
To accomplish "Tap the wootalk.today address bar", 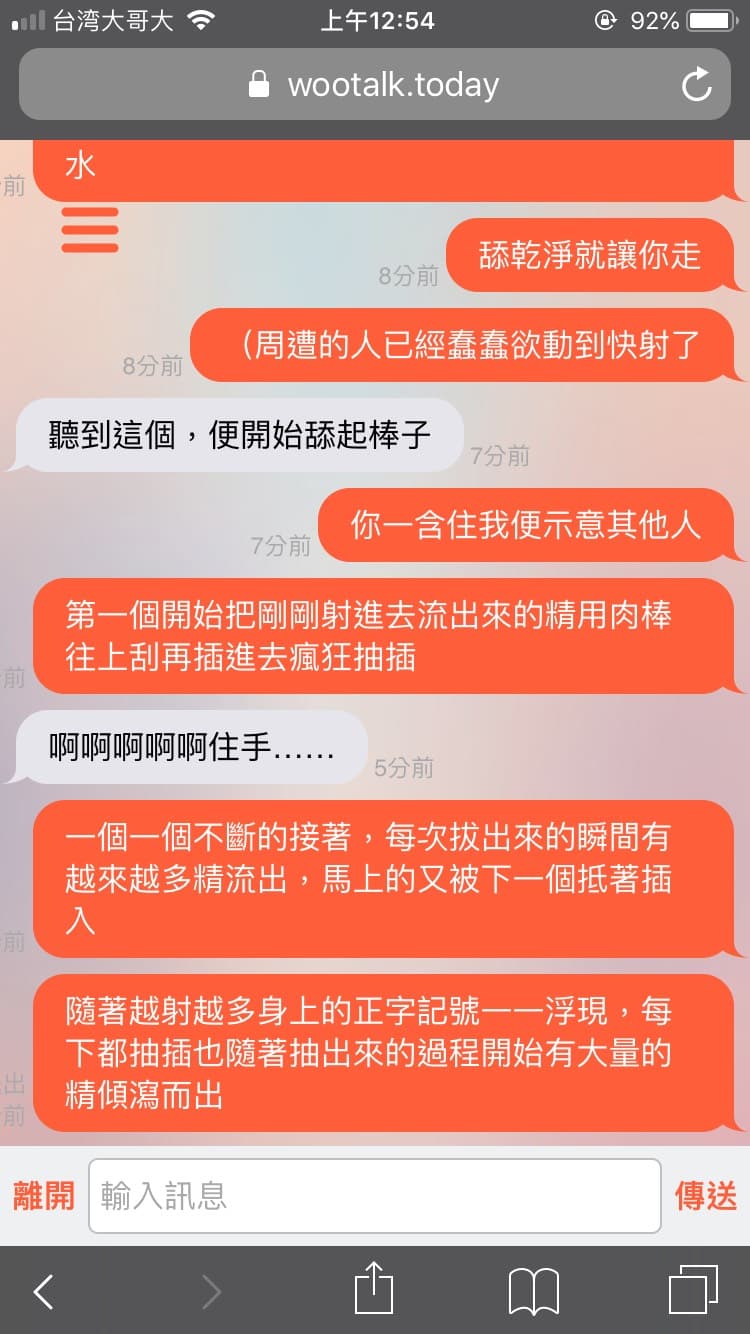I will 374,85.
